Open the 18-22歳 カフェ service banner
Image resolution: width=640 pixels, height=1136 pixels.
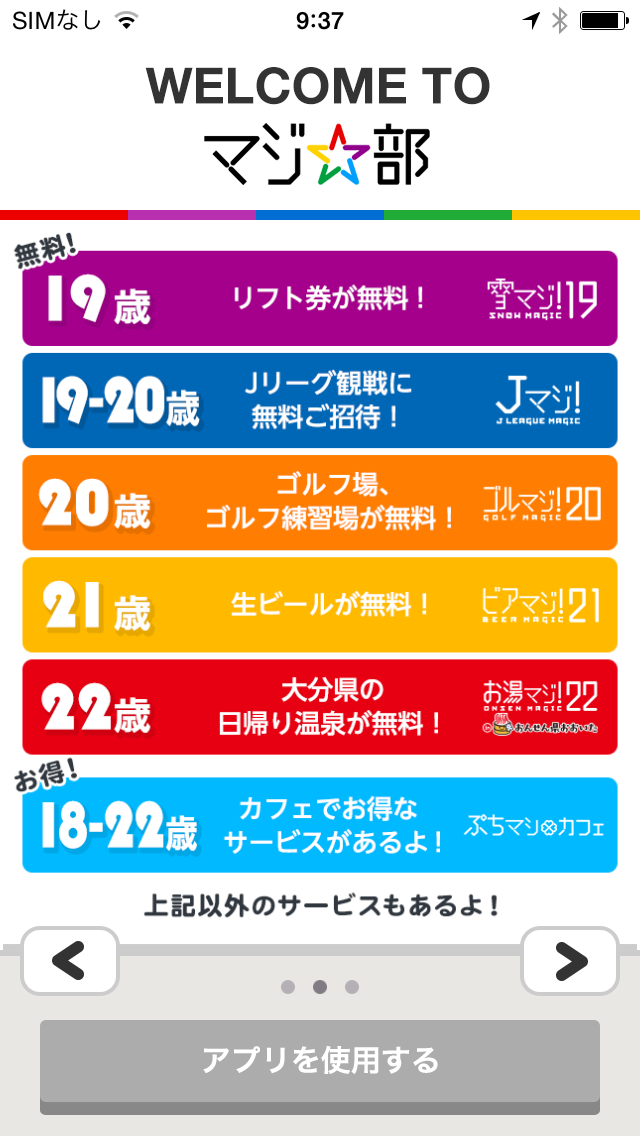[320, 825]
